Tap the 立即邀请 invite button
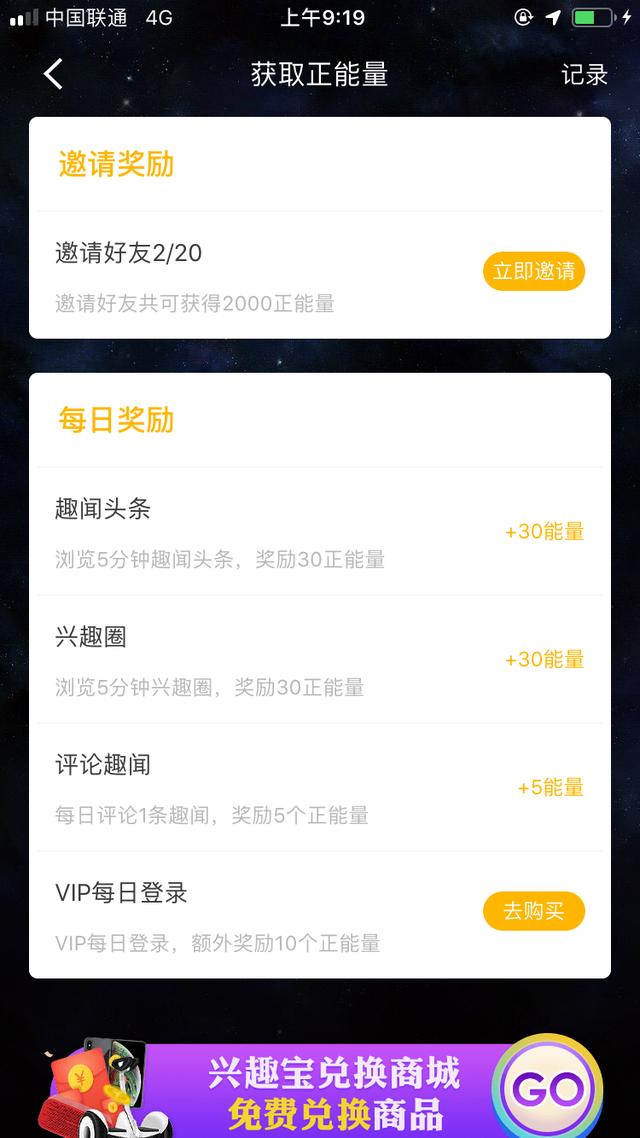The width and height of the screenshot is (640, 1138). (x=533, y=272)
